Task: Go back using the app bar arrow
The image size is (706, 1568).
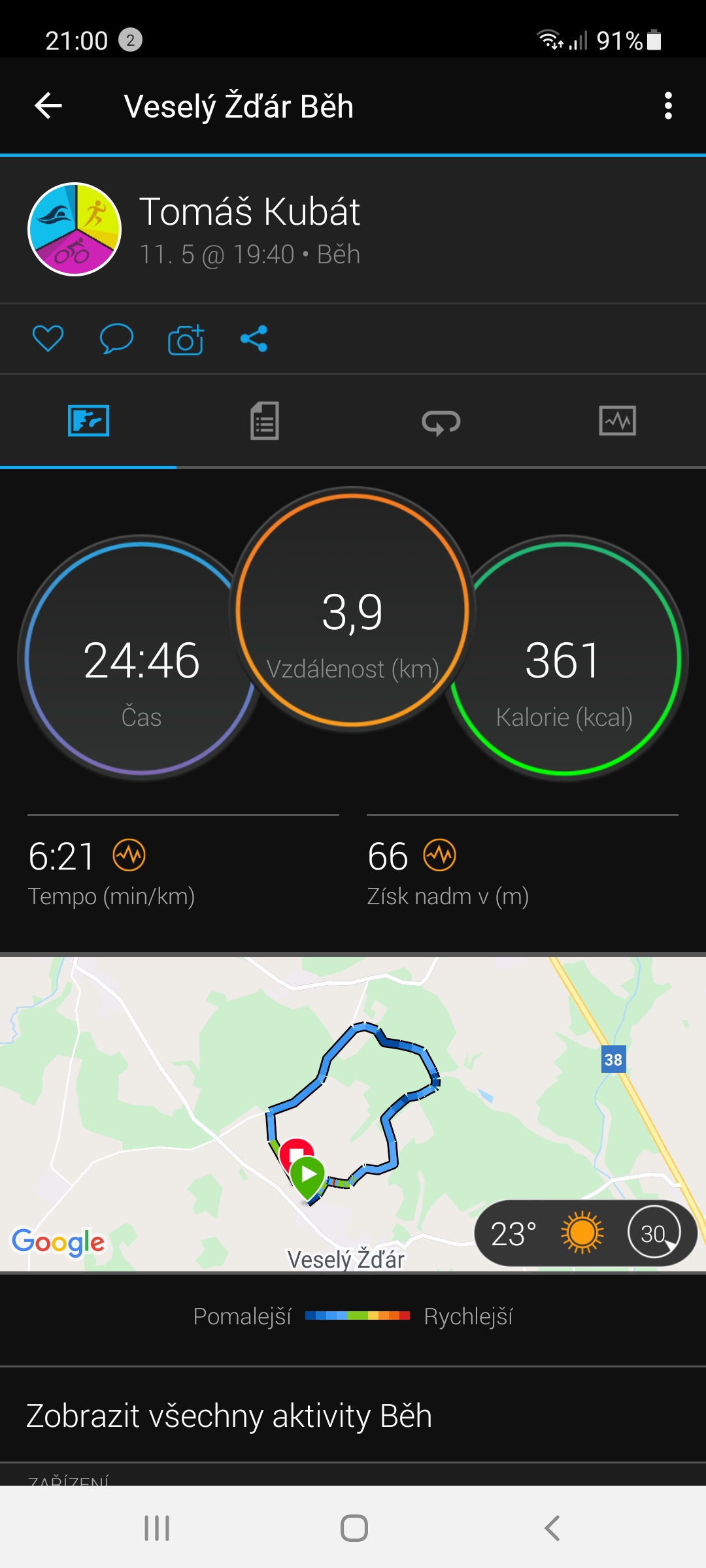Action: tap(48, 106)
